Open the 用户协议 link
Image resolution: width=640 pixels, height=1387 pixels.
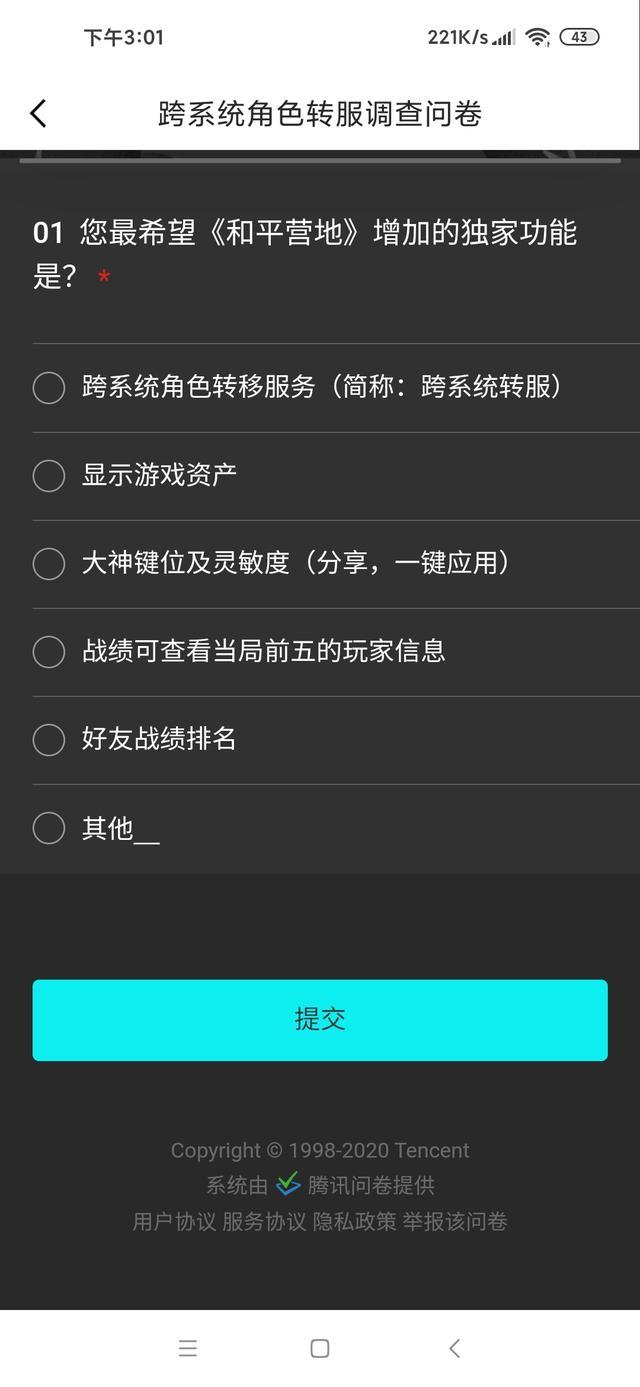174,1222
